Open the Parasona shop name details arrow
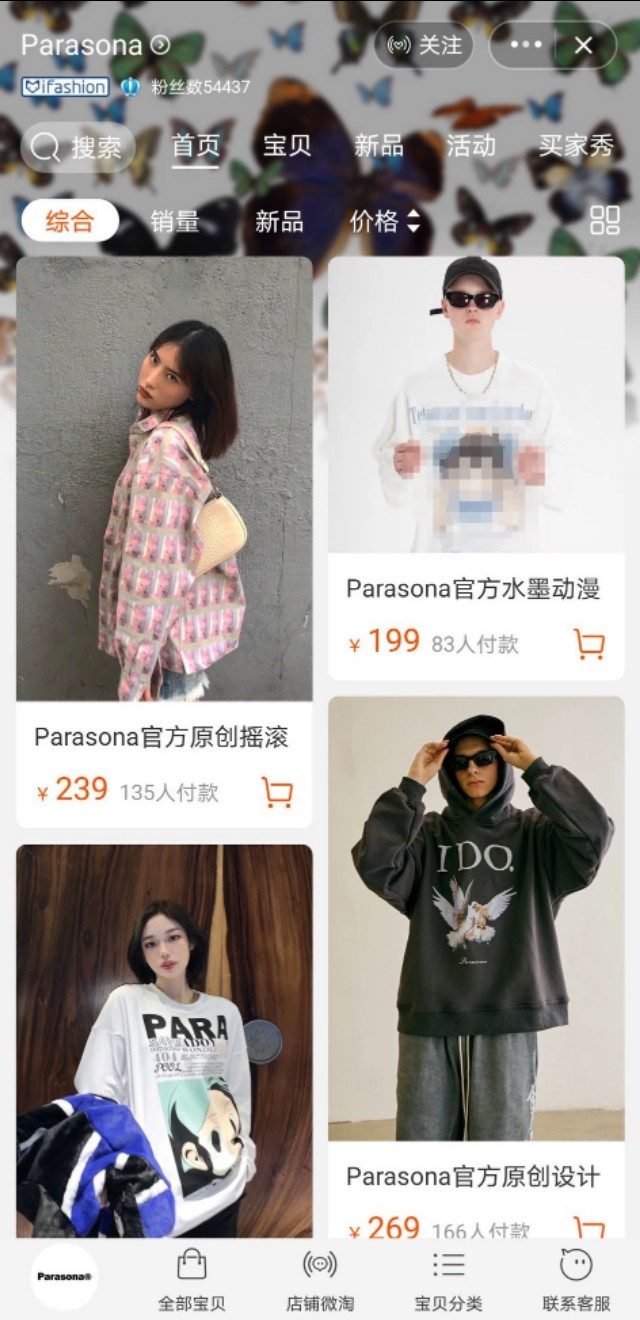Viewport: 640px width, 1320px height. coord(160,45)
